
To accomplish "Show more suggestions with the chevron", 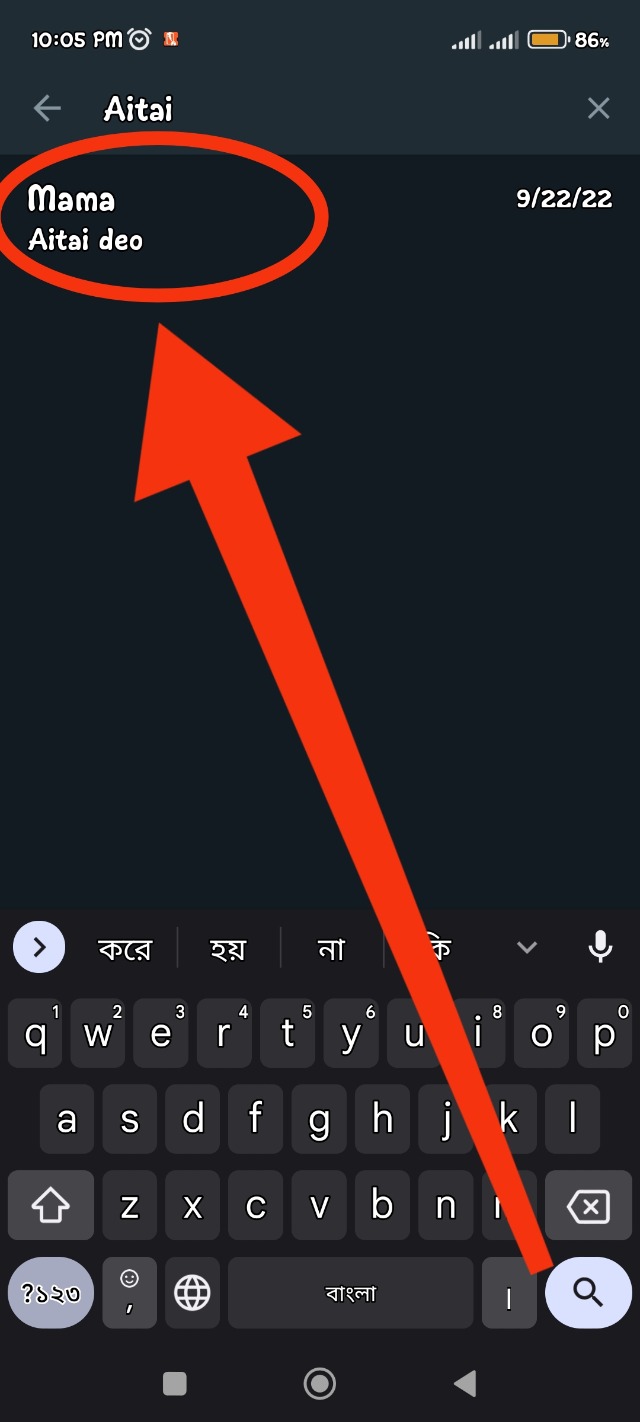I will [527, 947].
